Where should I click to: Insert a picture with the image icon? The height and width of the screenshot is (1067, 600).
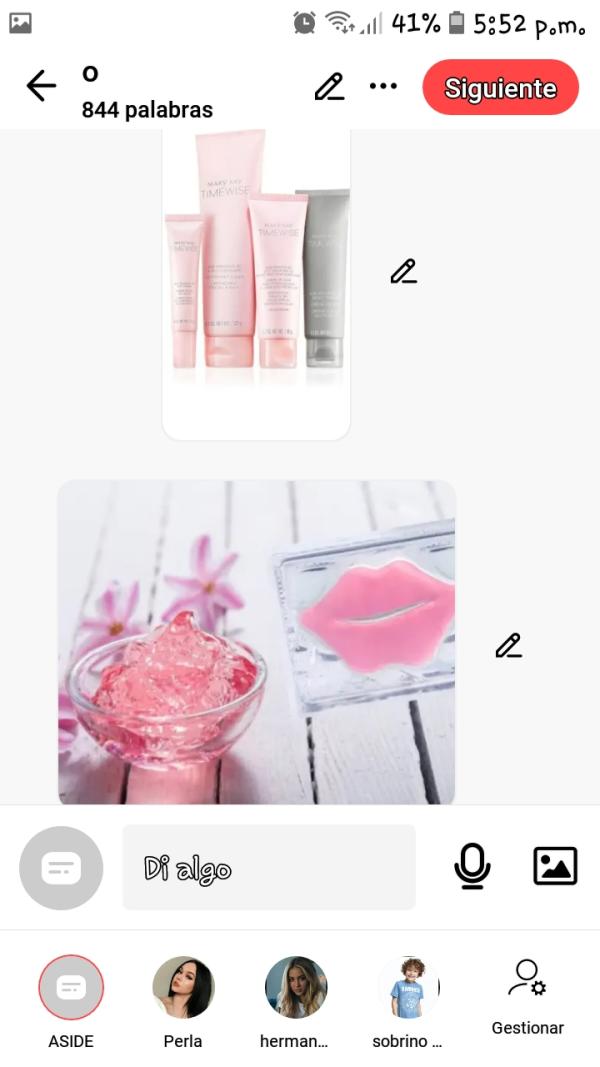(x=555, y=866)
